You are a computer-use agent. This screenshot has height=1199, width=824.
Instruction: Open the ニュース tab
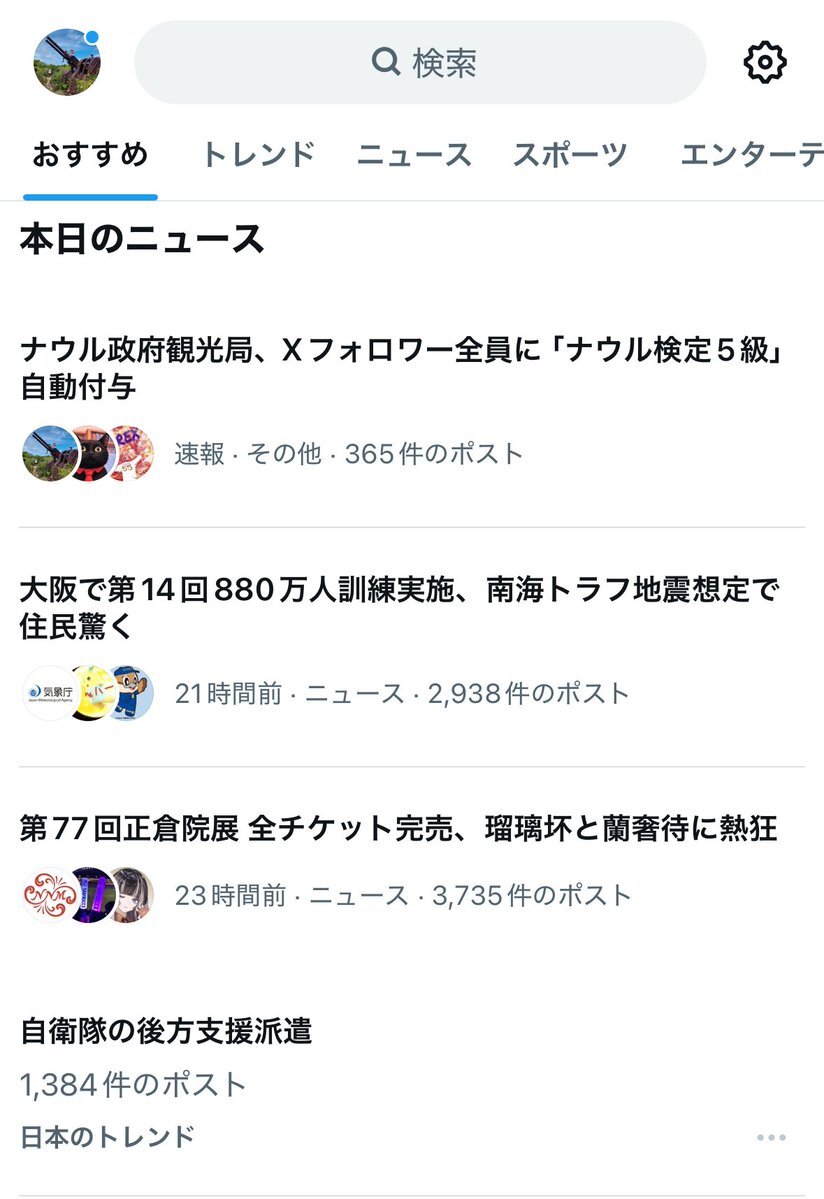coord(414,154)
